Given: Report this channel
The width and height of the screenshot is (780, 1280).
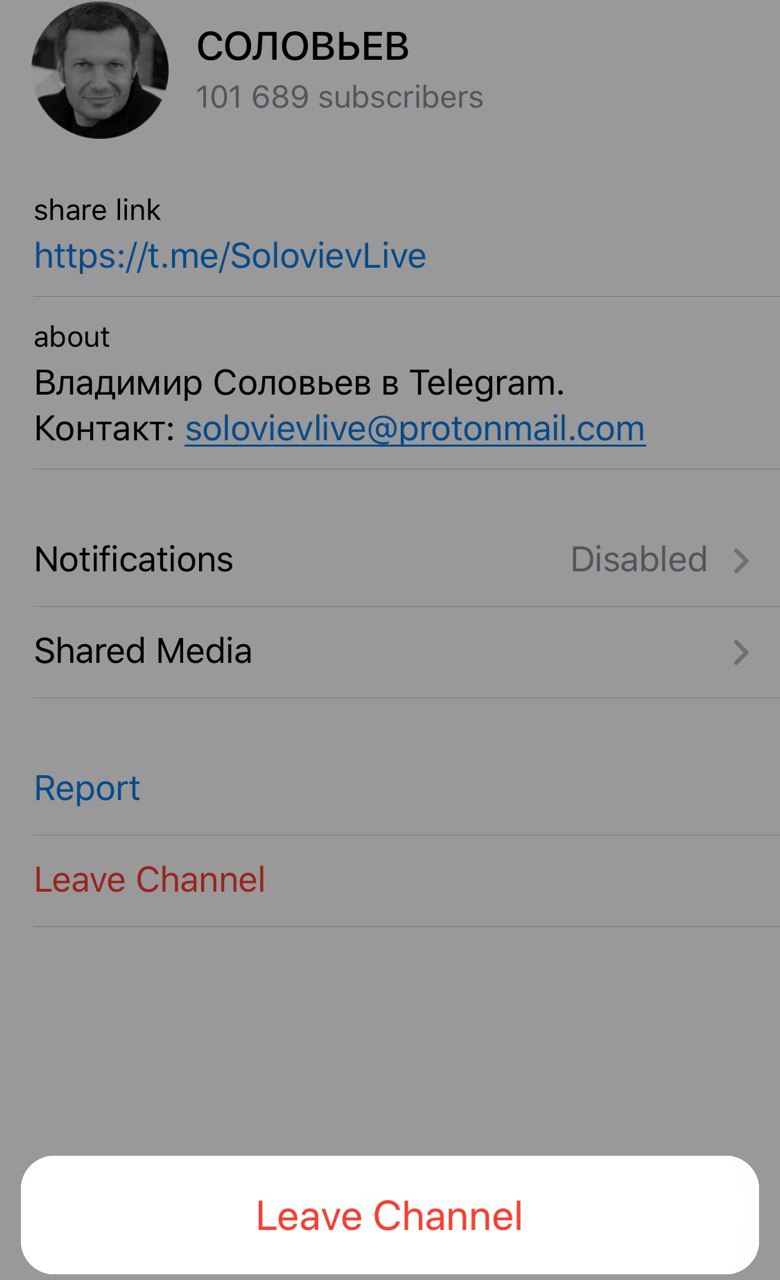Looking at the screenshot, I should tap(87, 788).
